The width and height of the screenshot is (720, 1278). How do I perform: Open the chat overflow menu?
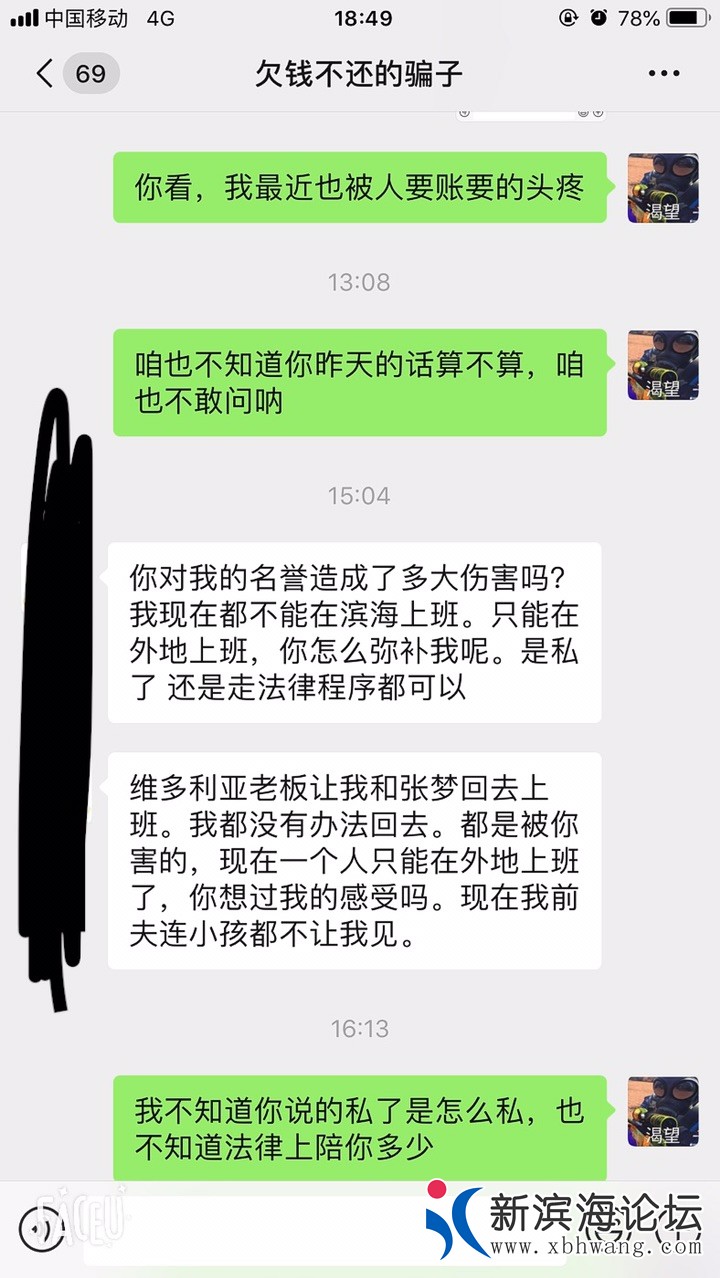[664, 74]
